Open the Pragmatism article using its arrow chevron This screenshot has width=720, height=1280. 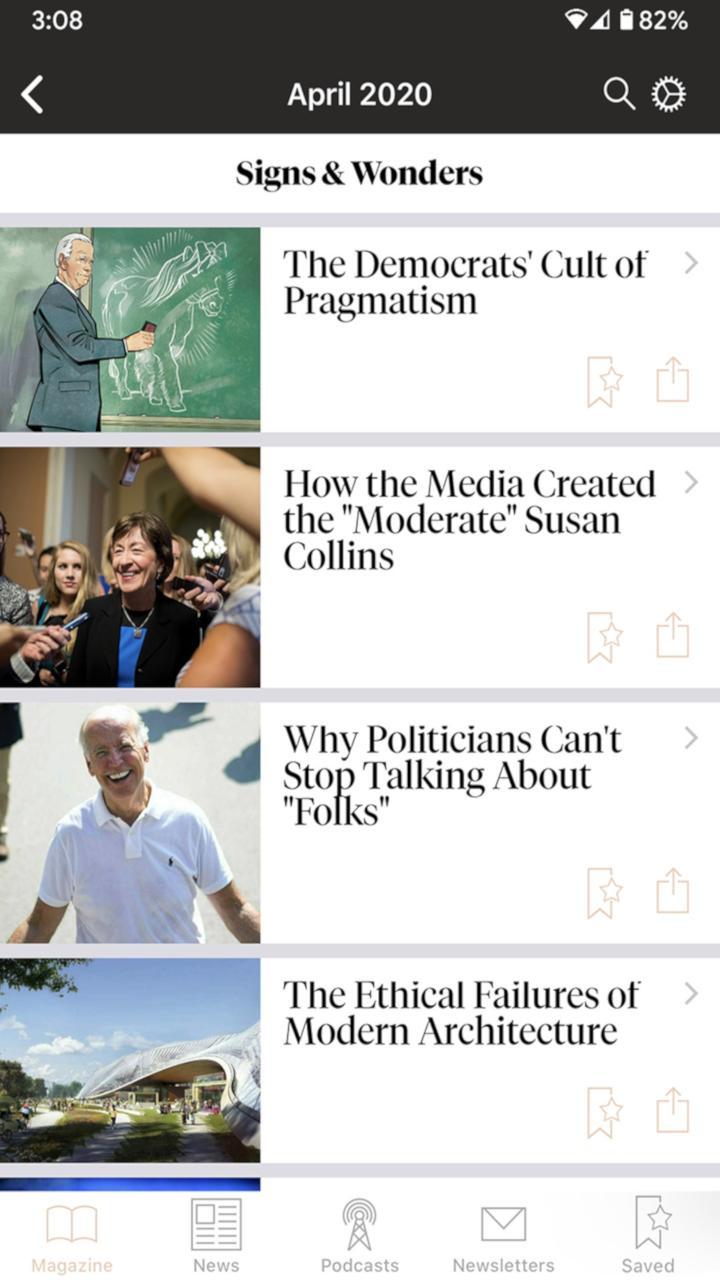click(x=691, y=264)
